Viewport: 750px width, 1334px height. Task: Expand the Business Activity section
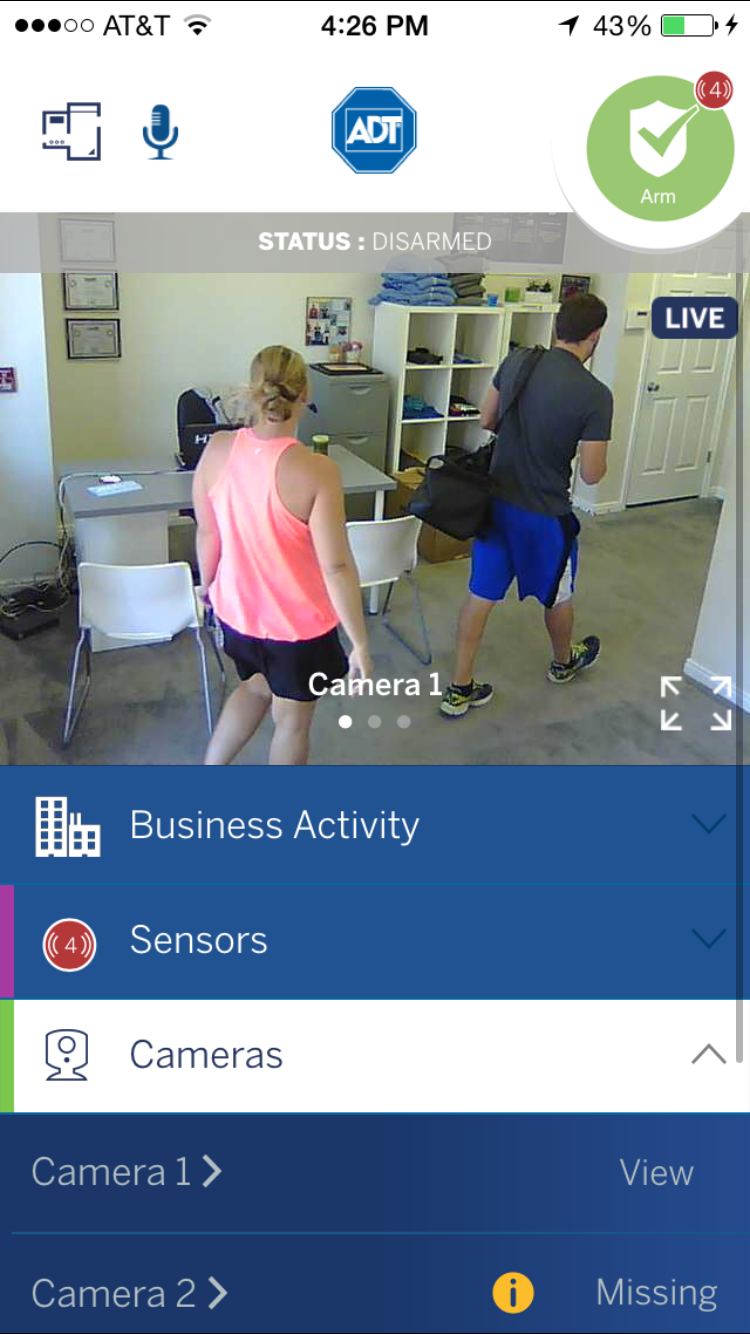coord(375,825)
